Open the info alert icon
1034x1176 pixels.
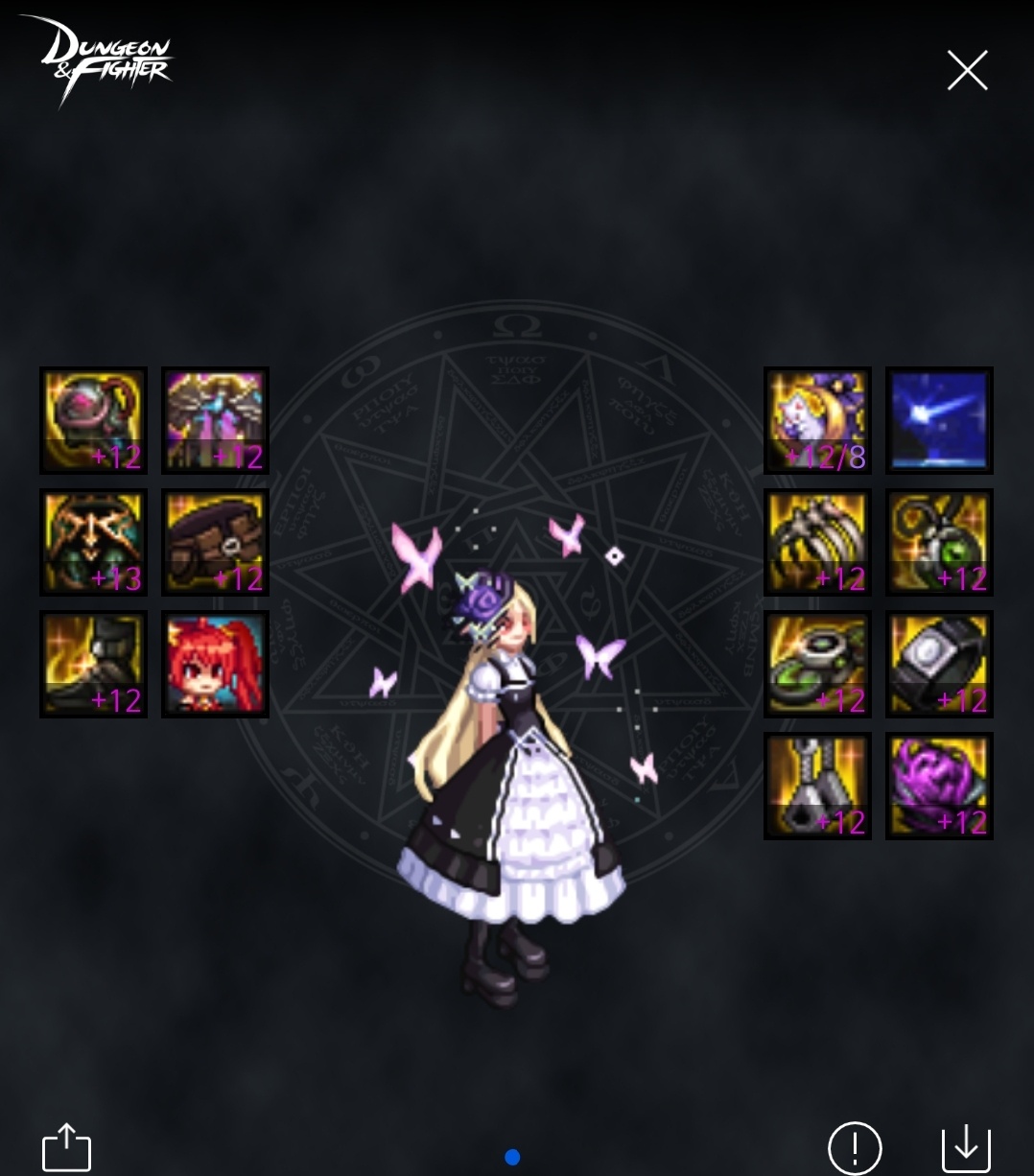pyautogui.click(x=854, y=1147)
